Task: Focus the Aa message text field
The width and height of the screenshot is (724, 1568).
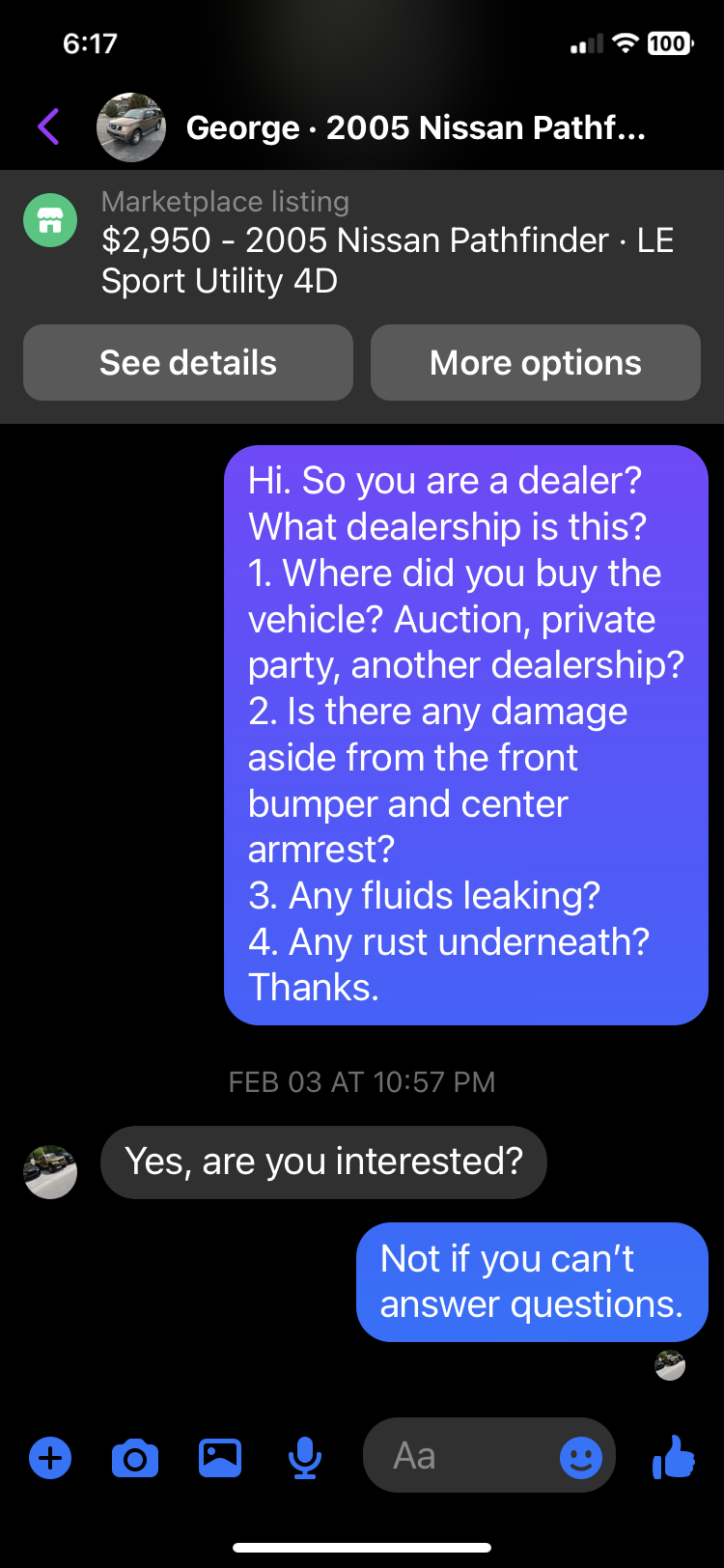Action: (463, 1456)
